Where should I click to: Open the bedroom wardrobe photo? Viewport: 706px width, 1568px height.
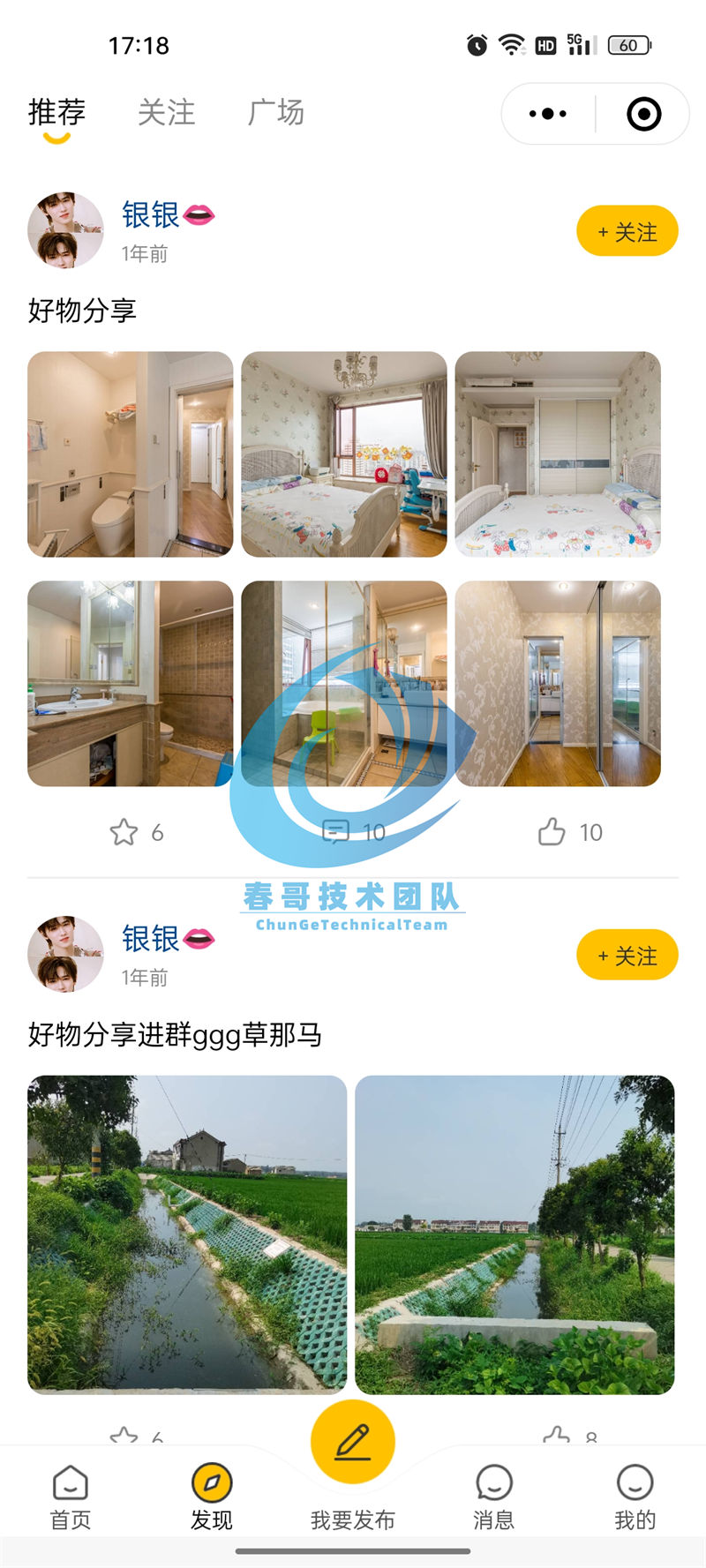pos(558,454)
